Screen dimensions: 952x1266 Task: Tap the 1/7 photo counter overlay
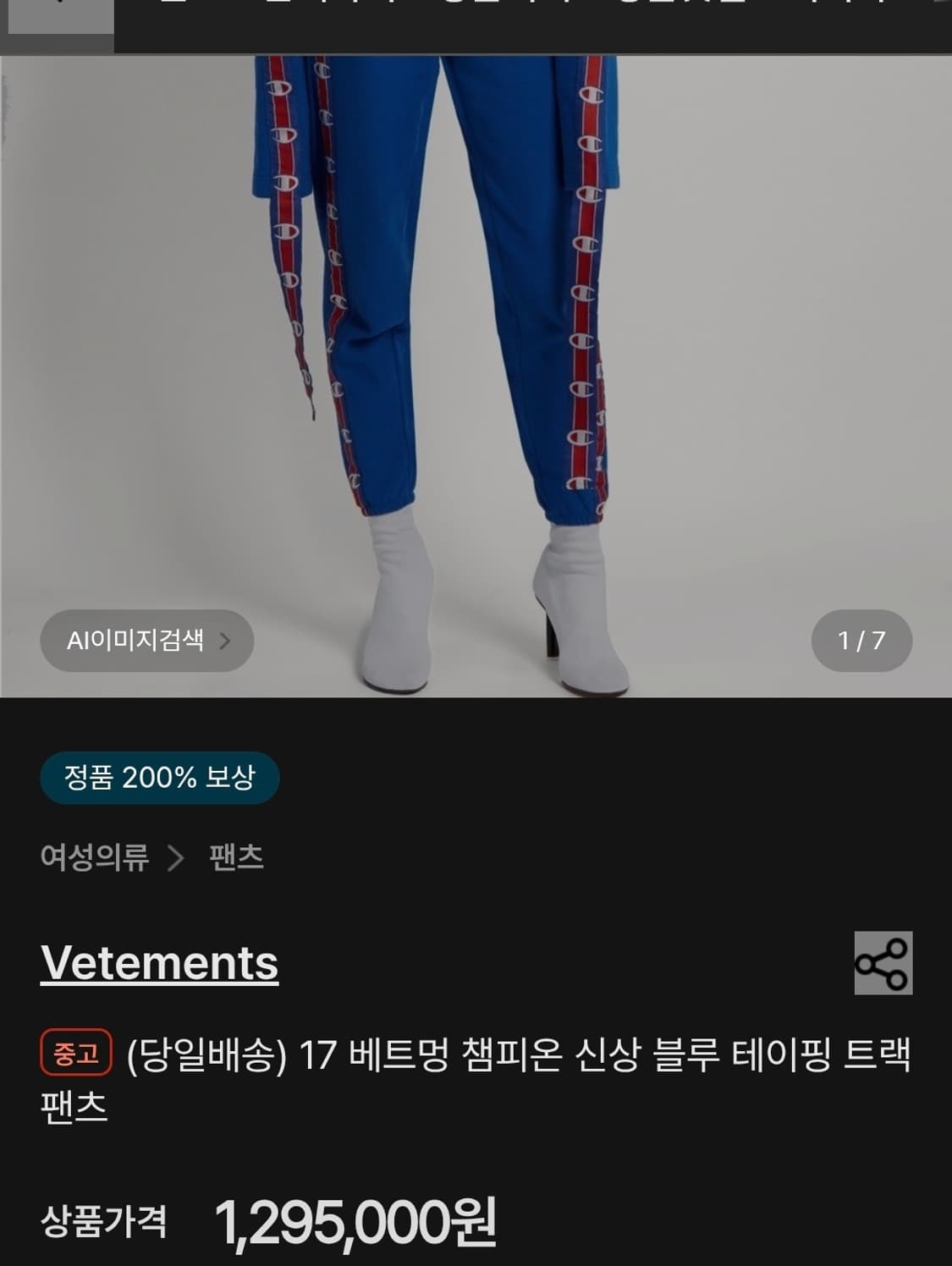pyautogui.click(x=859, y=641)
